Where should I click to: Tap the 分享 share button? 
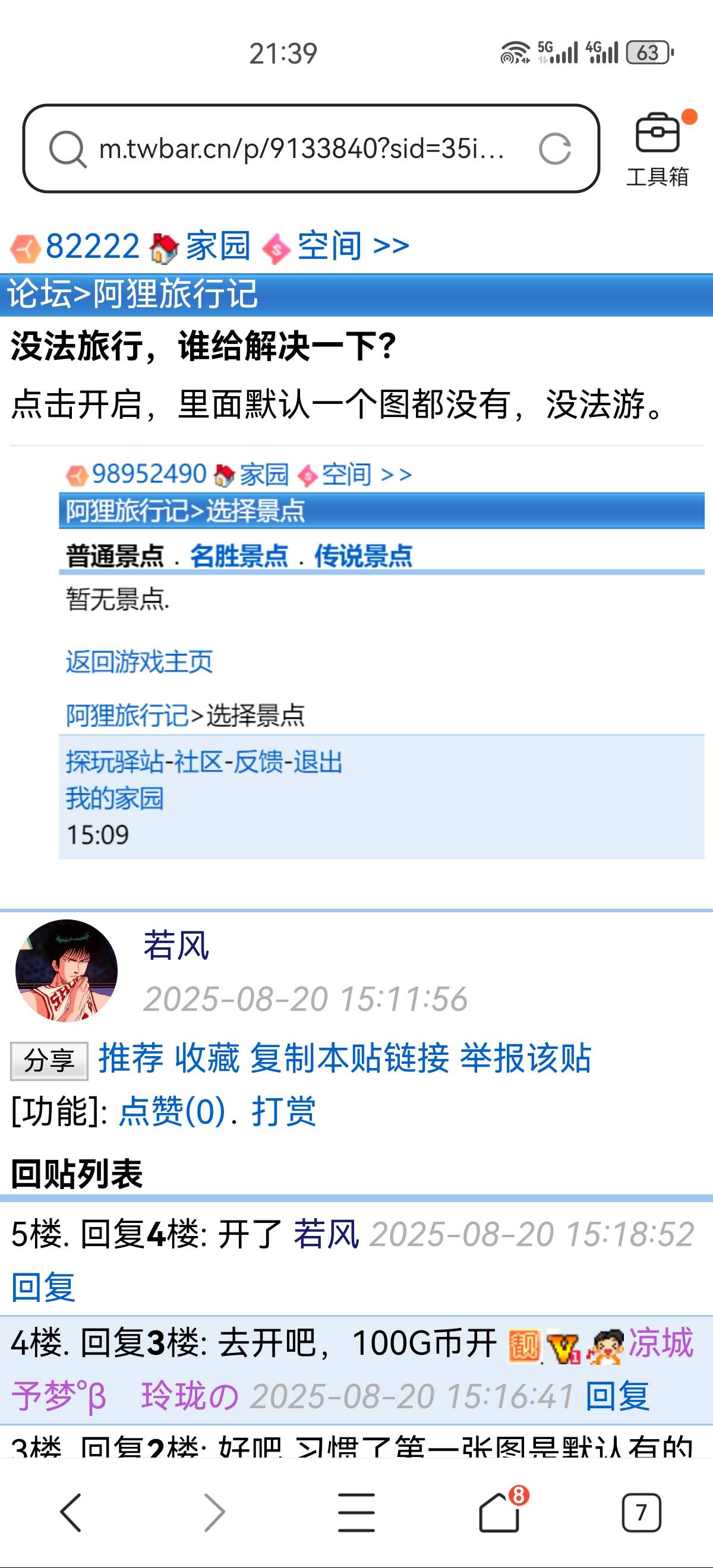point(49,1060)
